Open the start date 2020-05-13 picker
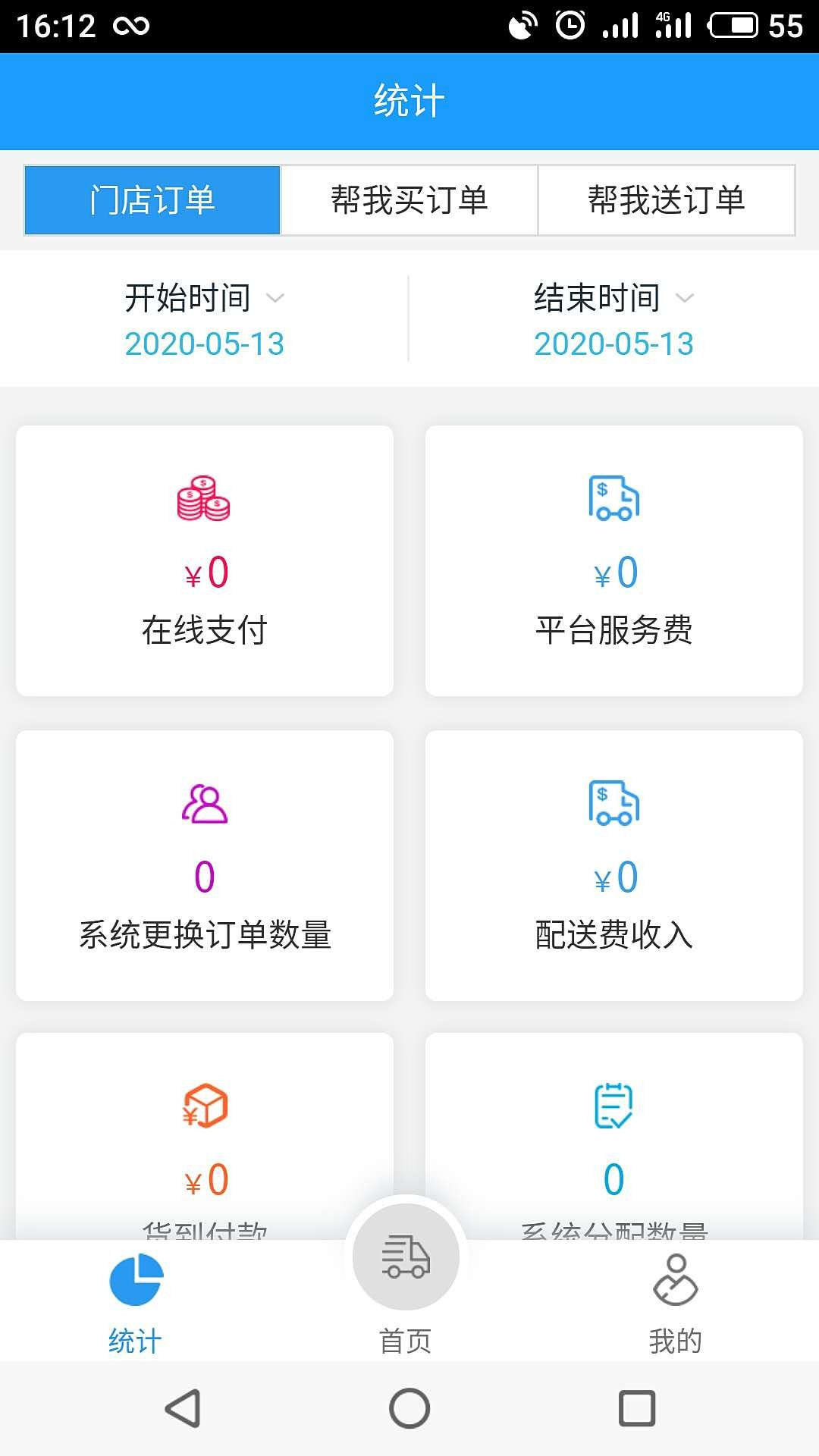The height and width of the screenshot is (1456, 819). [x=203, y=343]
